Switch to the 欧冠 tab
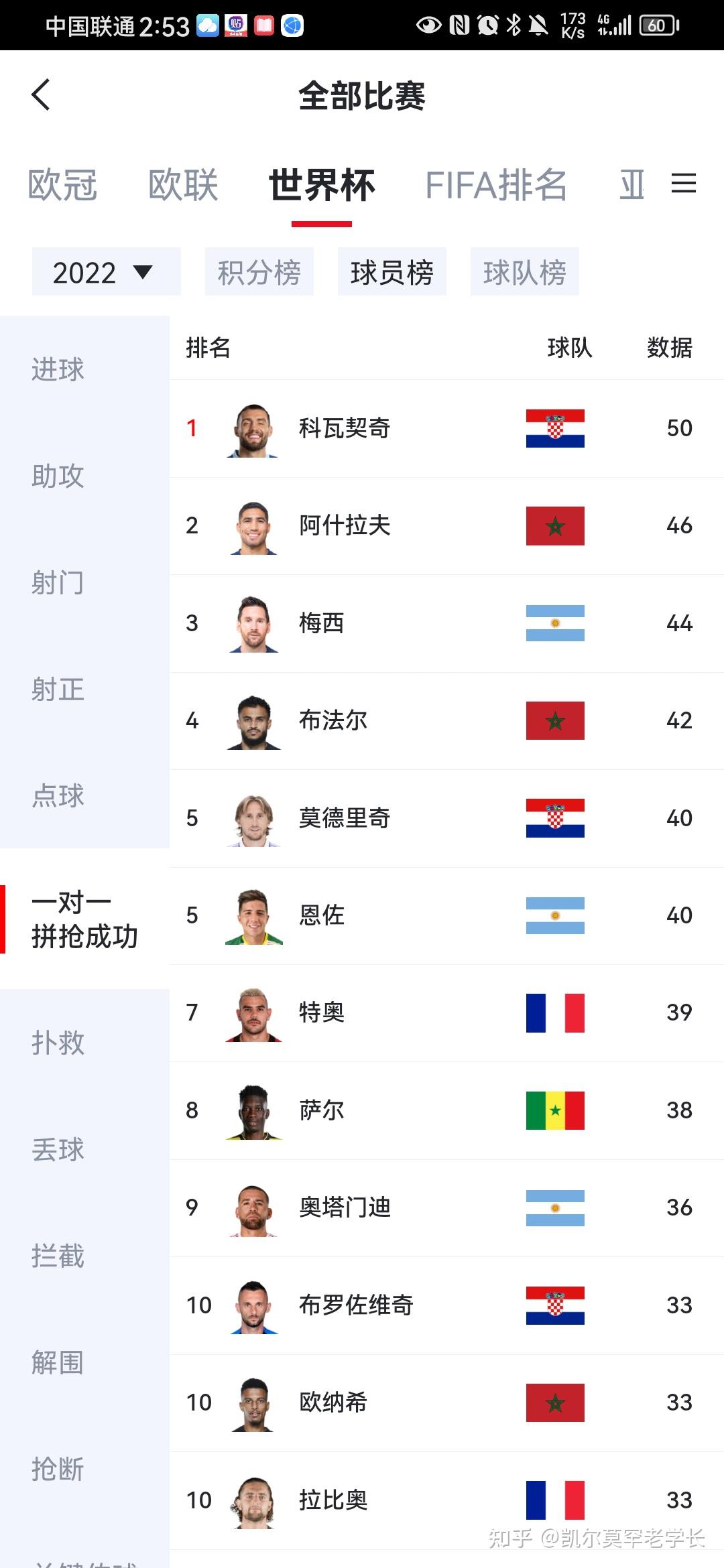The width and height of the screenshot is (724, 1568). click(x=62, y=185)
